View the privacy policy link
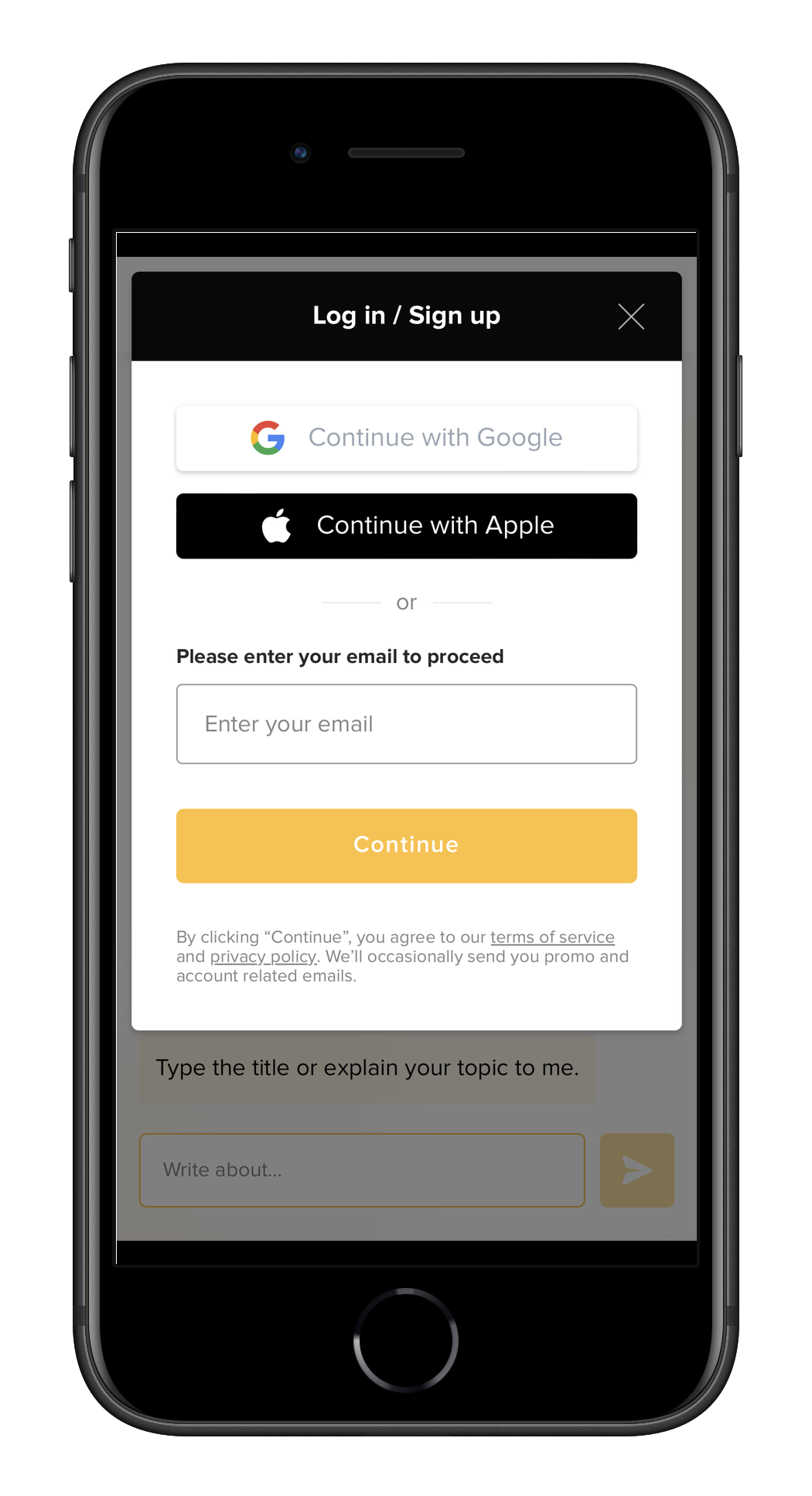The width and height of the screenshot is (812, 1496). 263,957
